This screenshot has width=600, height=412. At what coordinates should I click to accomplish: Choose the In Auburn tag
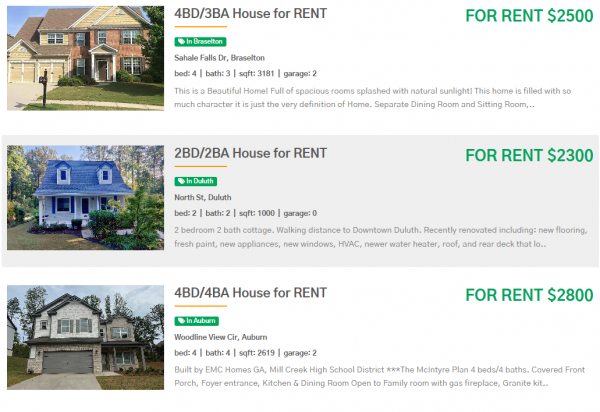pyautogui.click(x=197, y=320)
